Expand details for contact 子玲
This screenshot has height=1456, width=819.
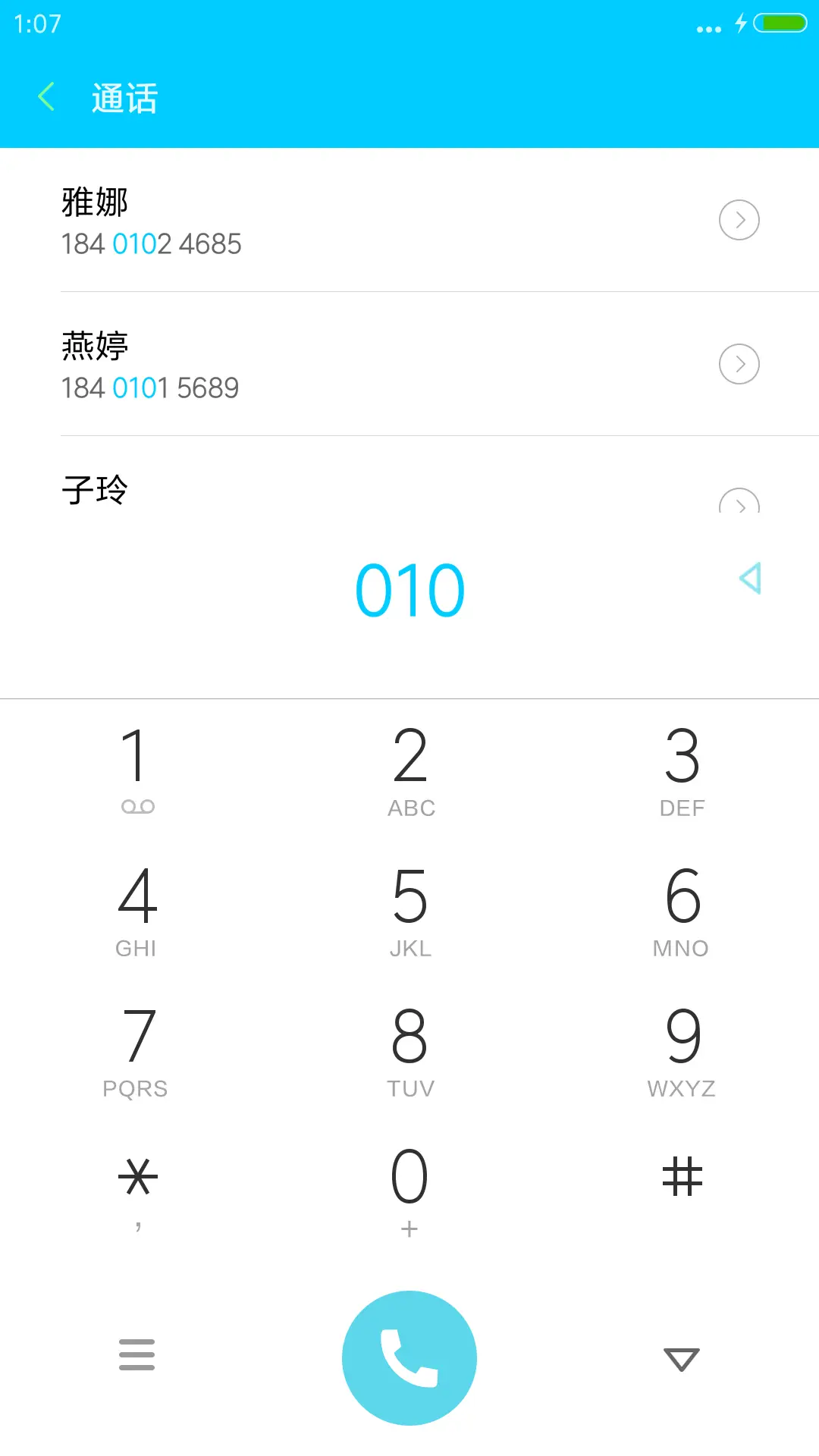click(739, 504)
